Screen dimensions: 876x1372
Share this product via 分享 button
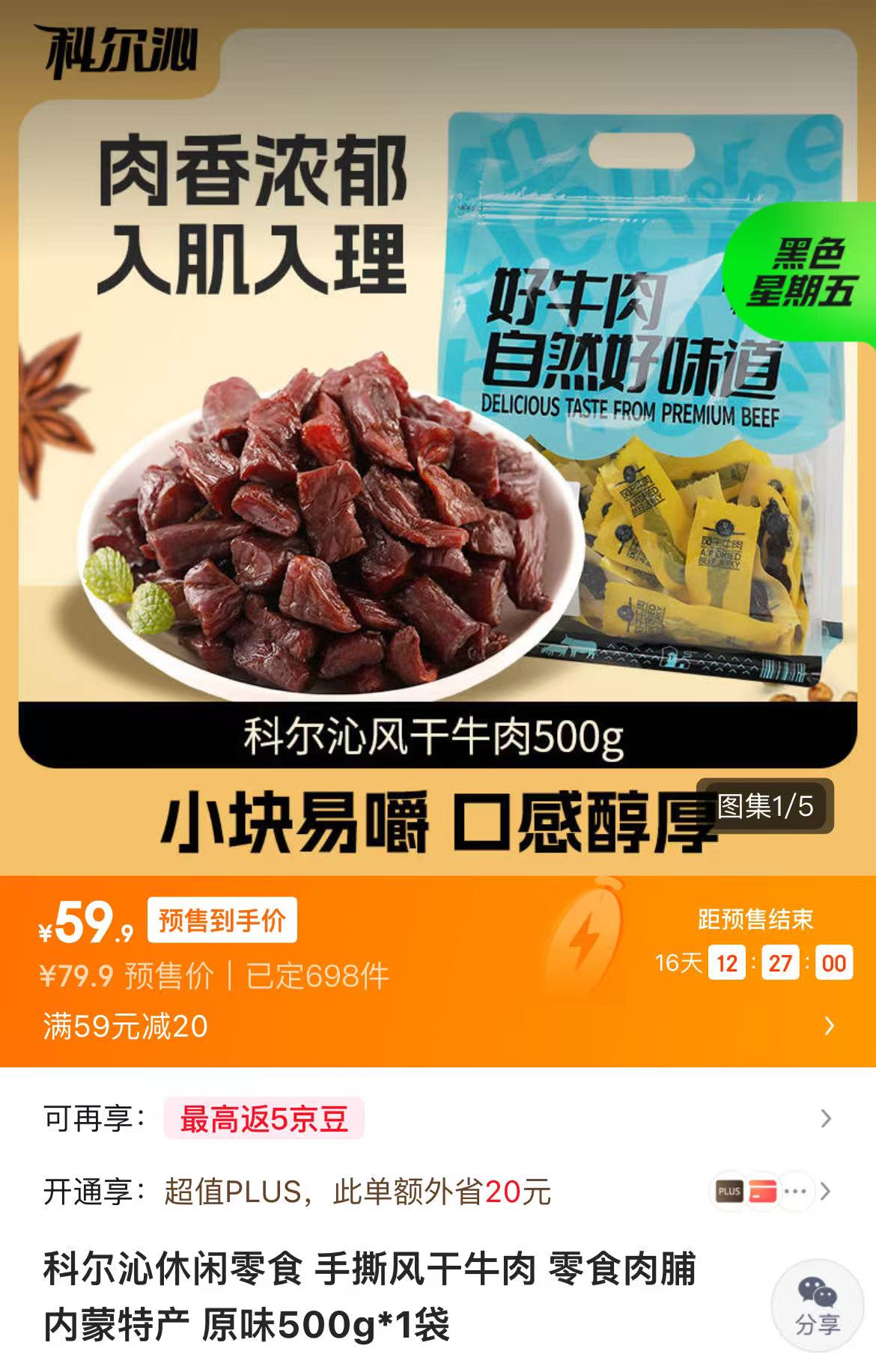point(817,1307)
